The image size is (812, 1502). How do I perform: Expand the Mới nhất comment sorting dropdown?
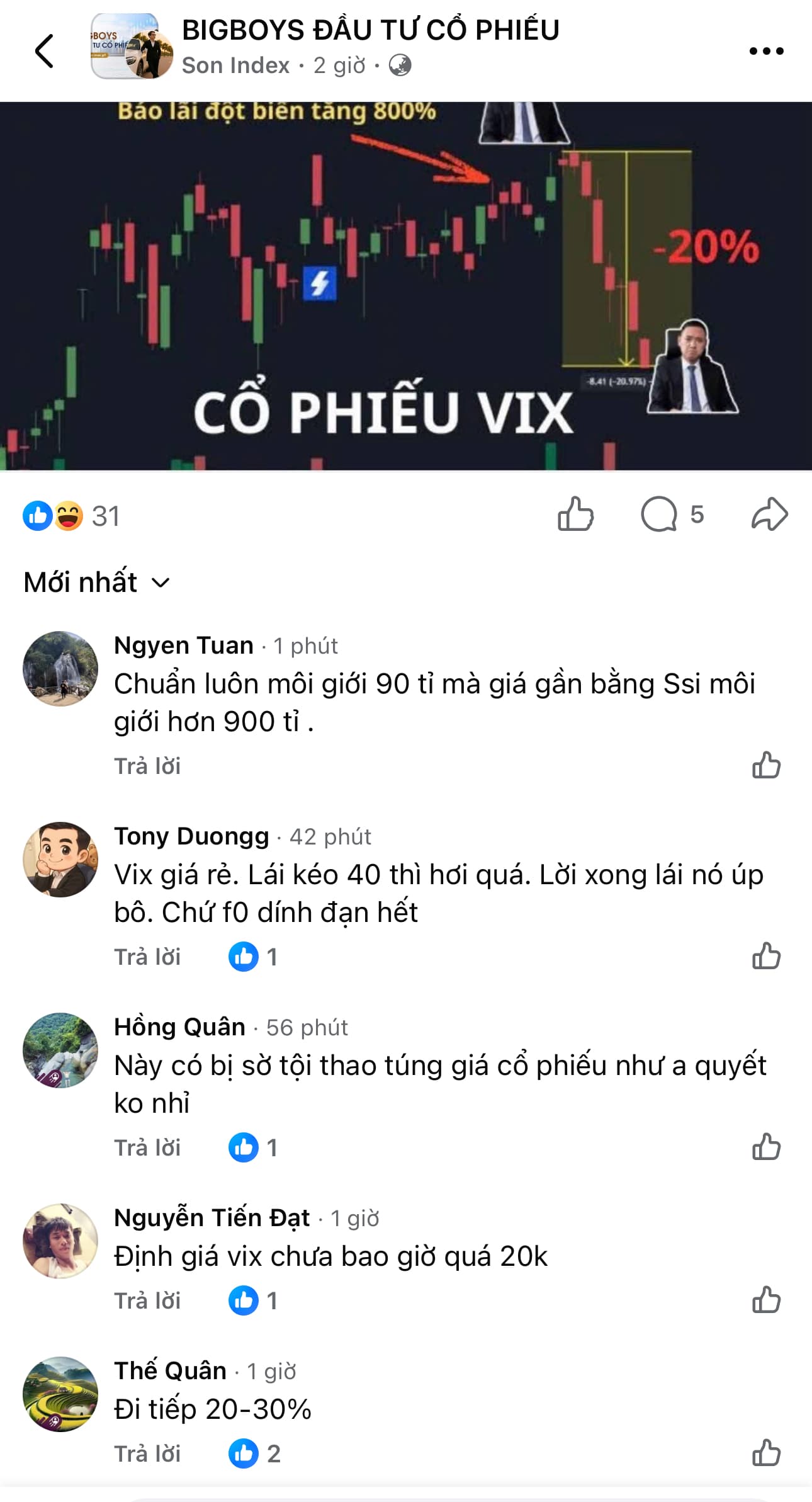point(97,582)
